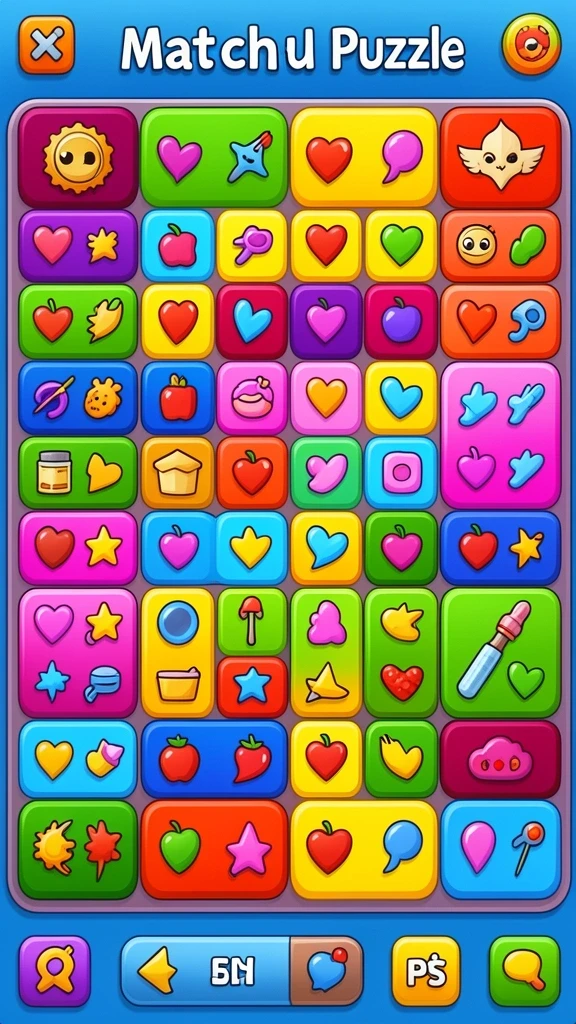Viewport: 576px width, 1024px height.
Task: Pick the tile with jar and yellow heart
Action: [x=78, y=473]
